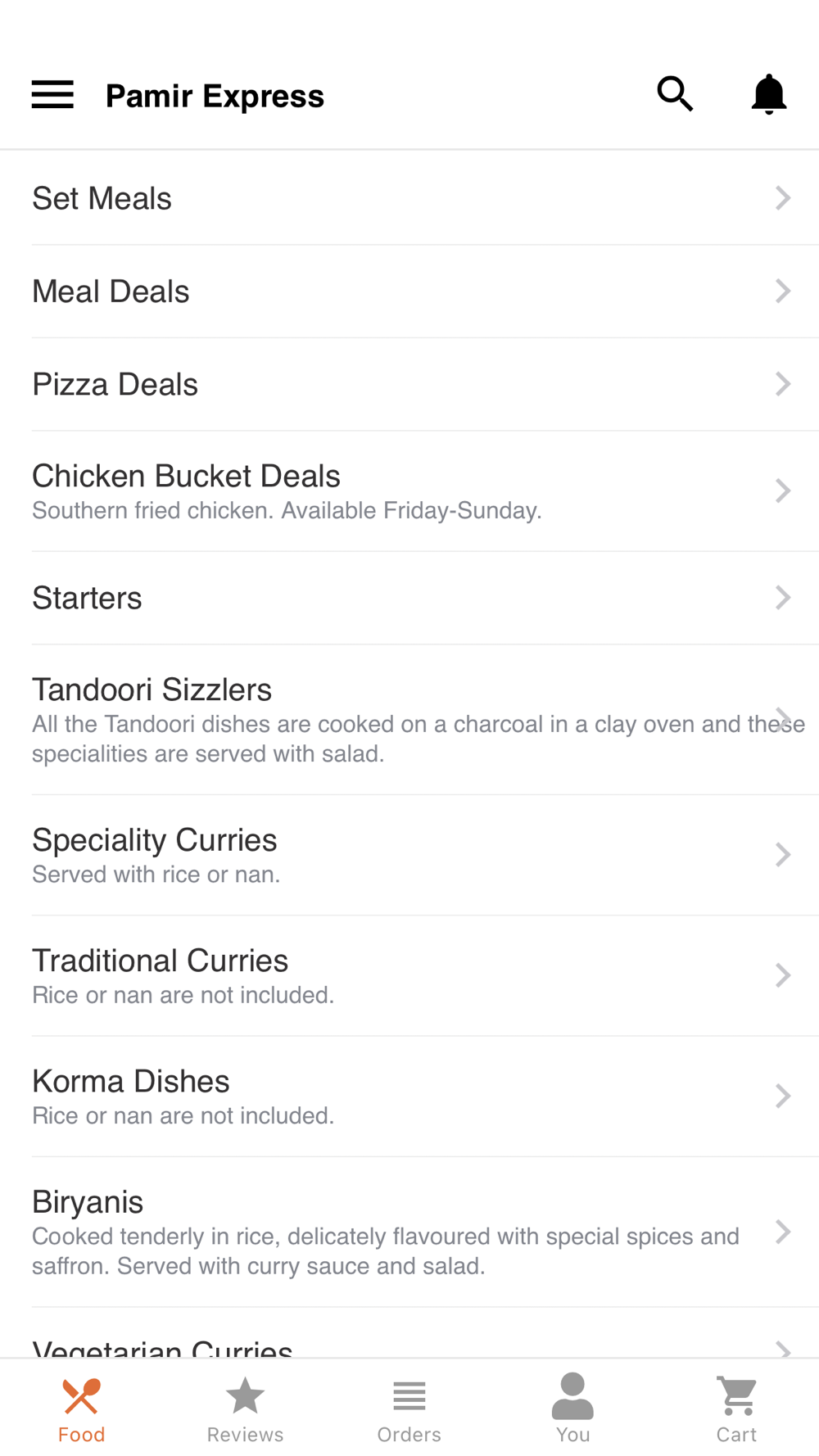Image resolution: width=819 pixels, height=1456 pixels.
Task: View Pizza Deals
Action: click(409, 384)
